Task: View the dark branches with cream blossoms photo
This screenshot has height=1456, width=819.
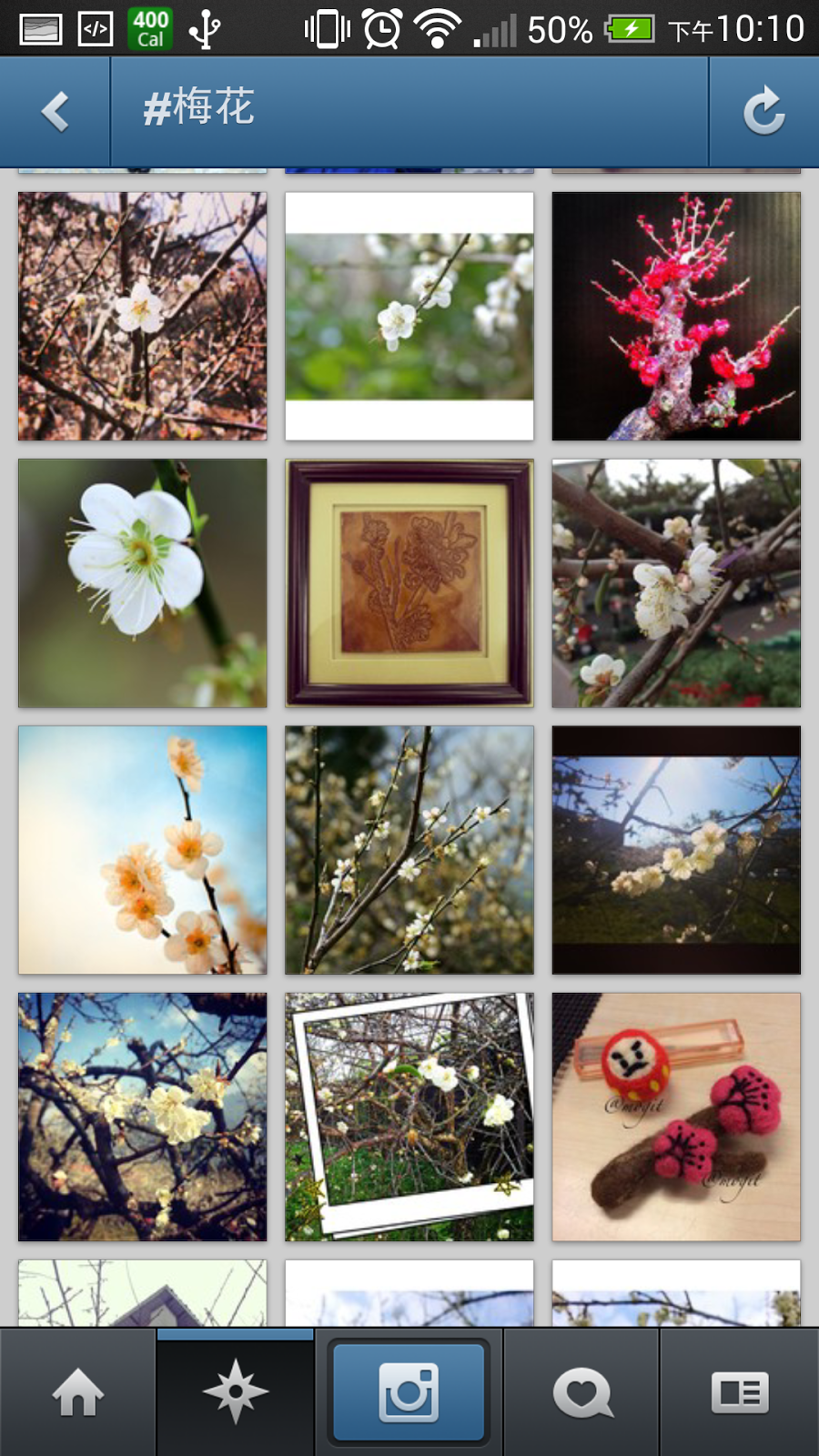Action: pos(143,1117)
